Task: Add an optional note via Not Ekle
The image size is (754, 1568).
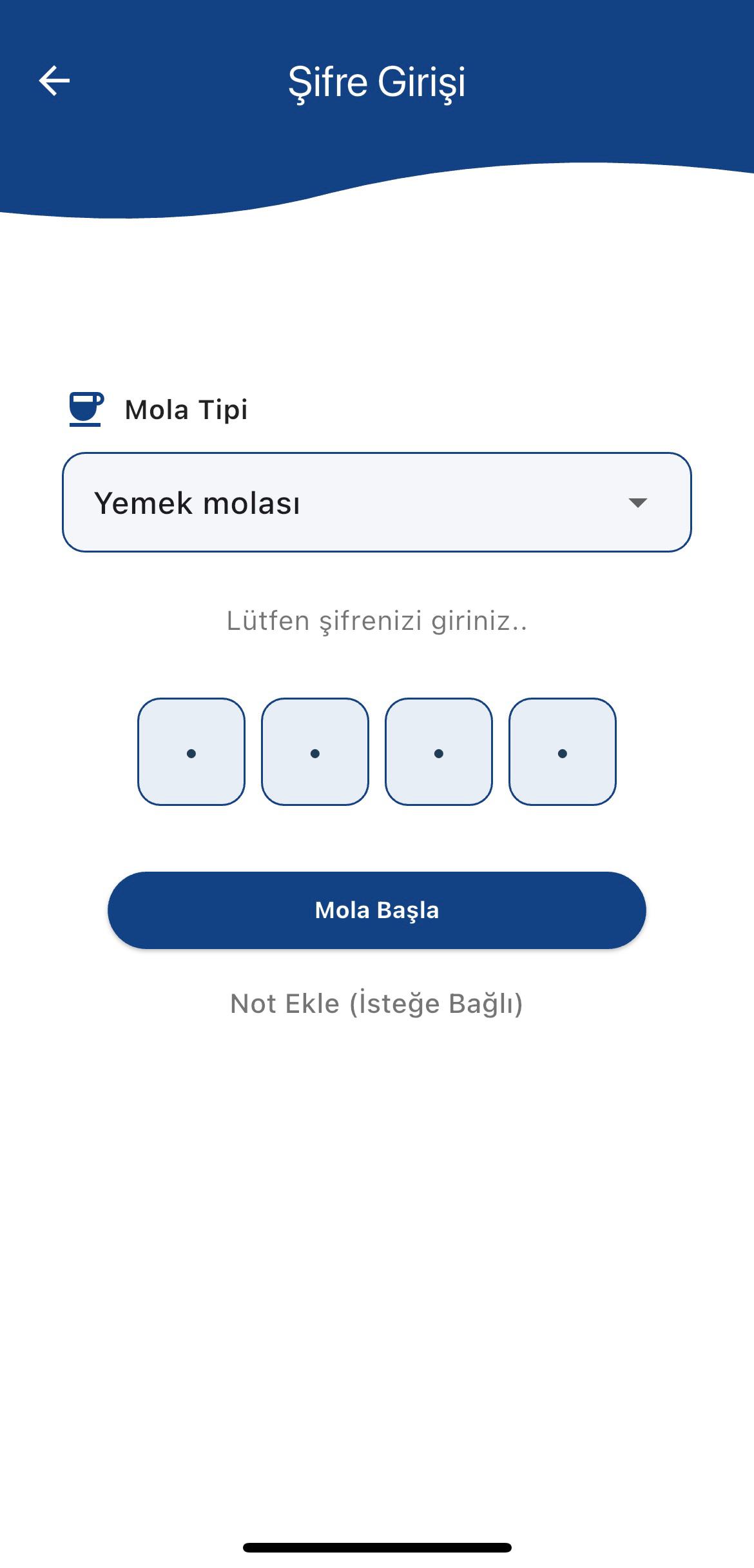Action: pos(377,1004)
